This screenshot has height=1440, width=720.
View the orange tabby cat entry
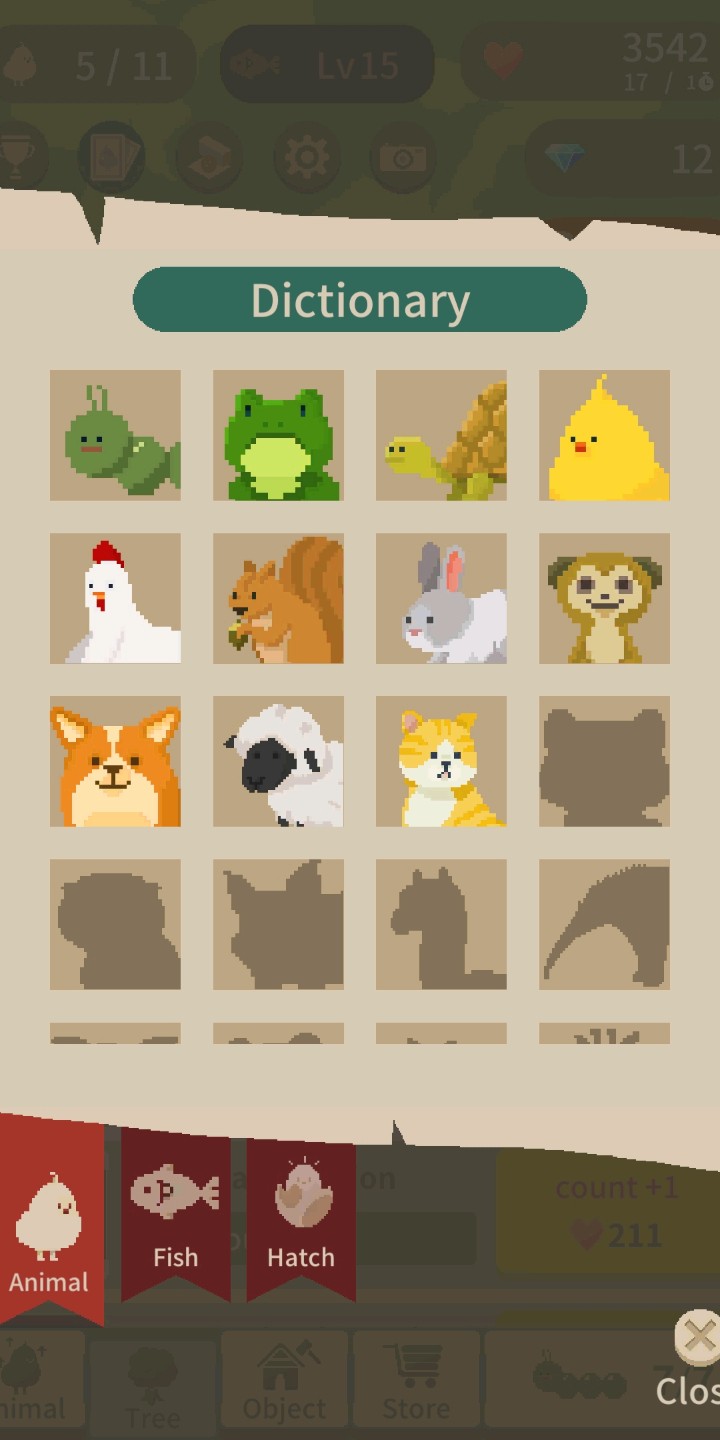(x=441, y=761)
